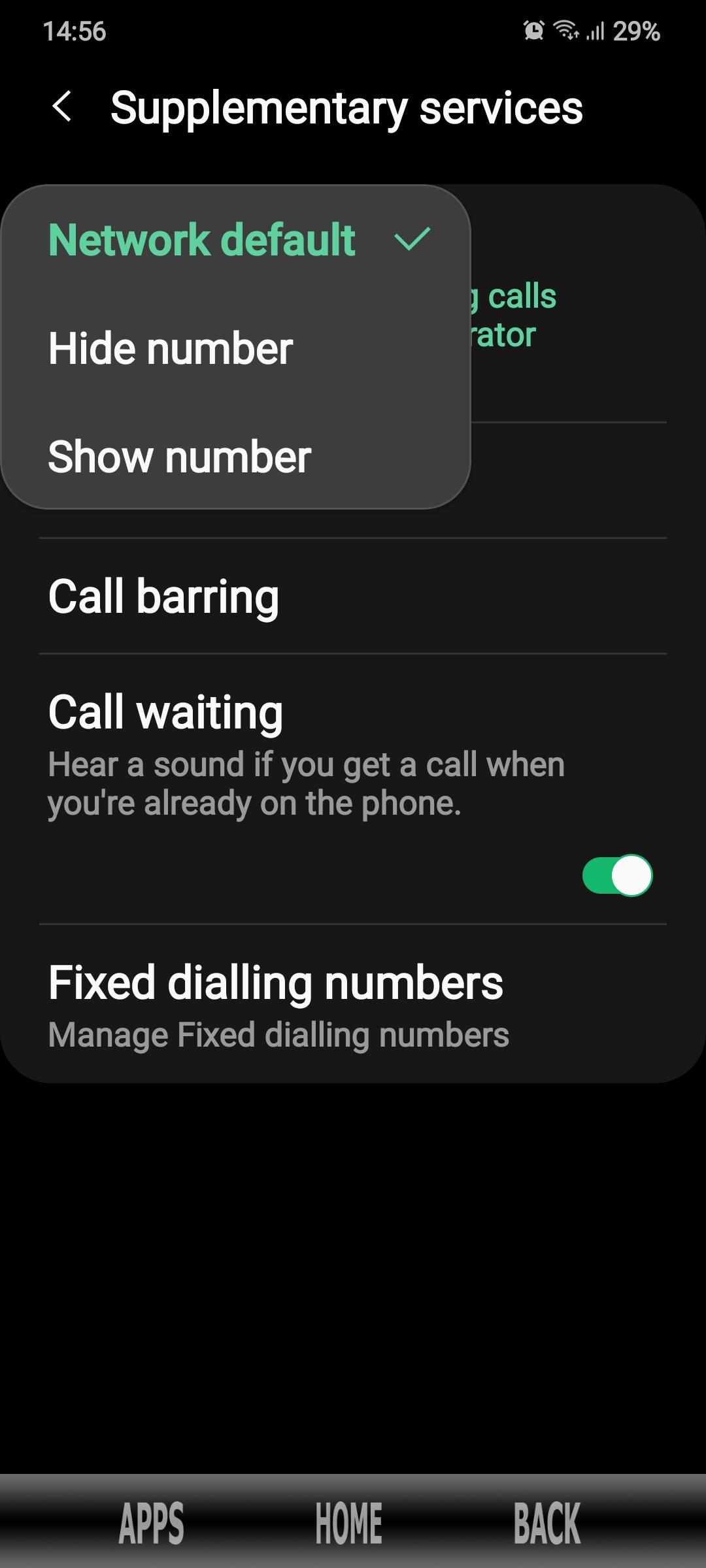Select Network default option
This screenshot has width=706, height=1568.
[203, 240]
